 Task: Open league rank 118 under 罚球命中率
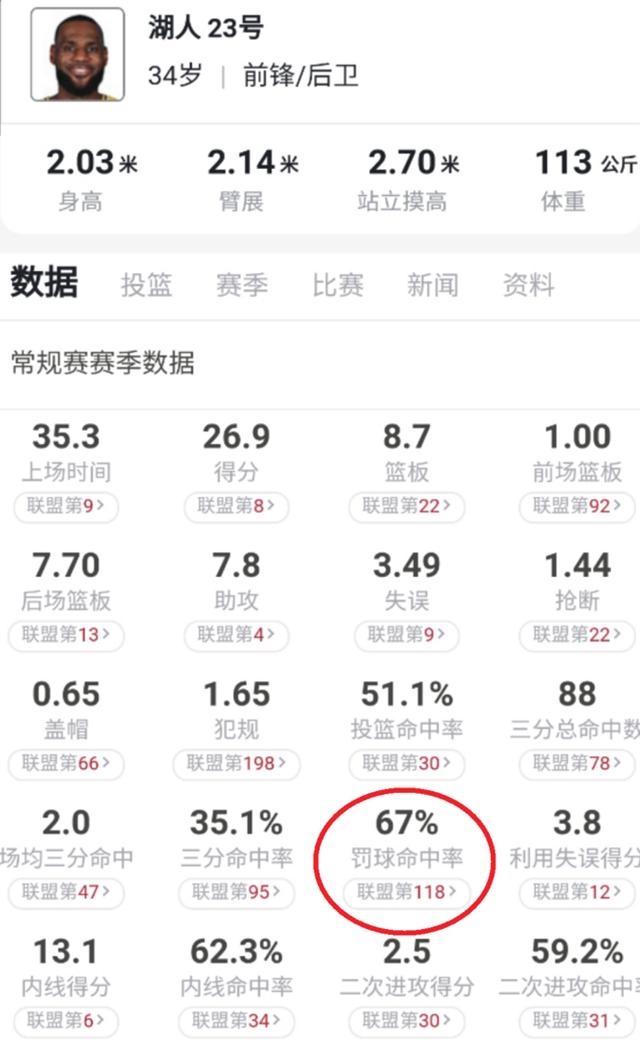pyautogui.click(x=406, y=892)
